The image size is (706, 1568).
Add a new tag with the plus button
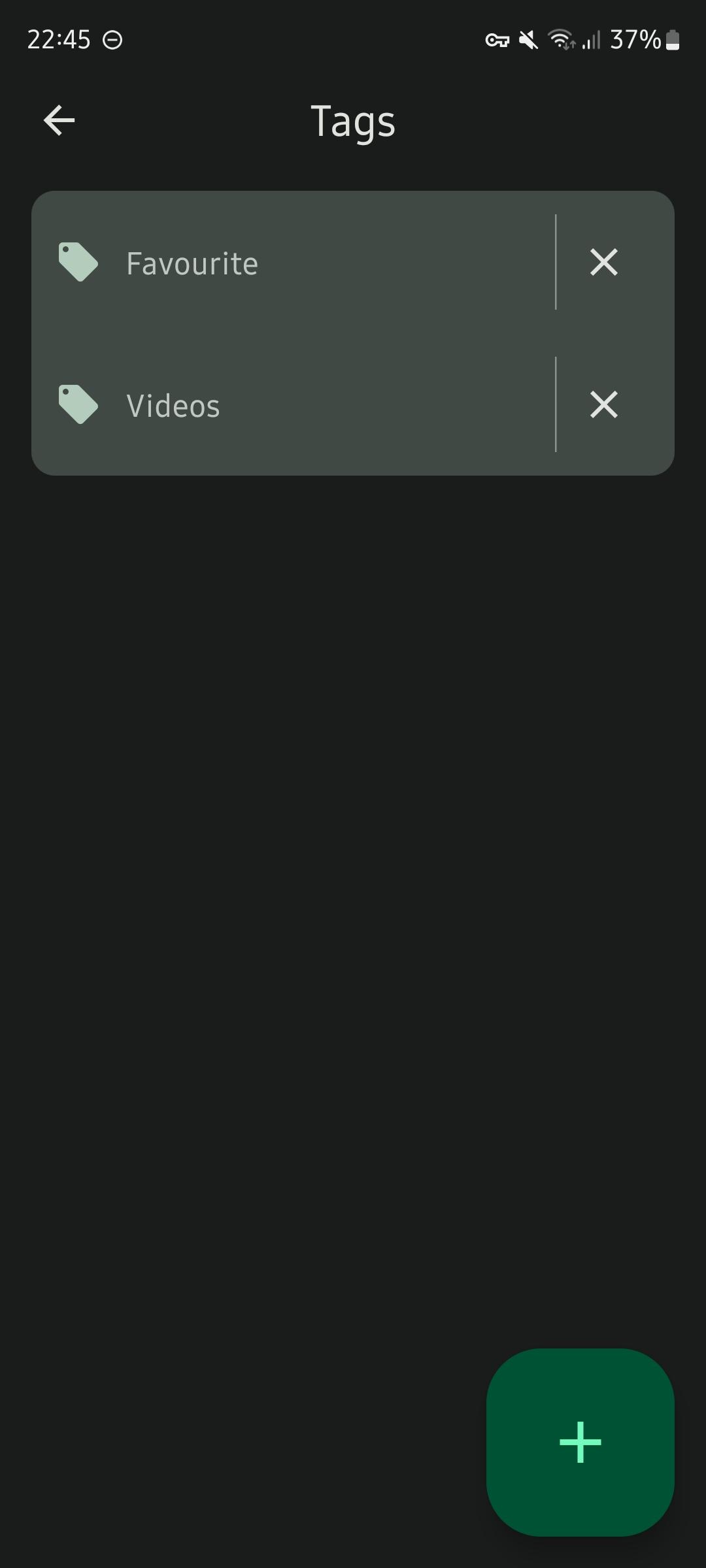(x=580, y=1442)
